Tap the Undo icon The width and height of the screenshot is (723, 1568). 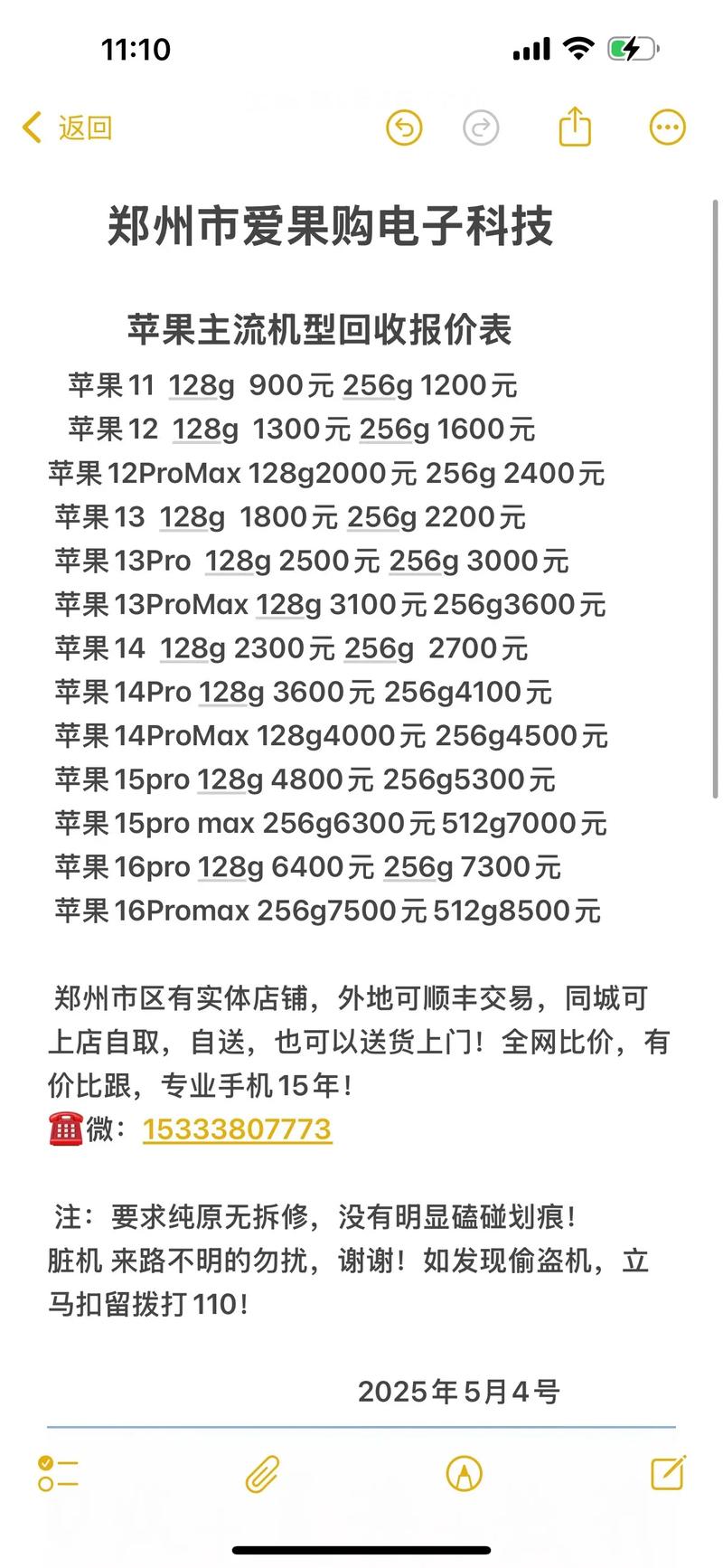[404, 127]
